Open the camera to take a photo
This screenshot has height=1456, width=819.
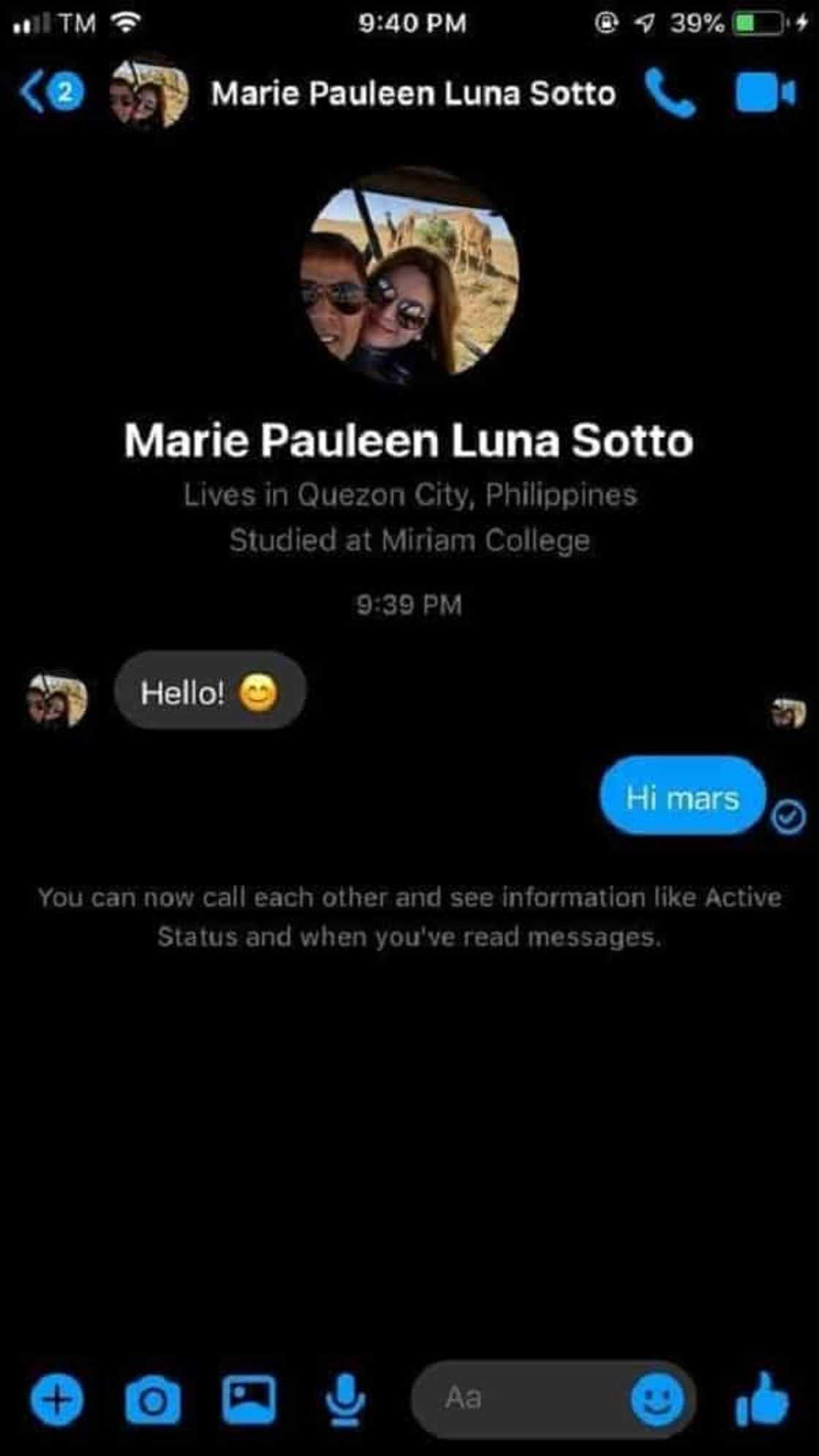pos(152,1400)
